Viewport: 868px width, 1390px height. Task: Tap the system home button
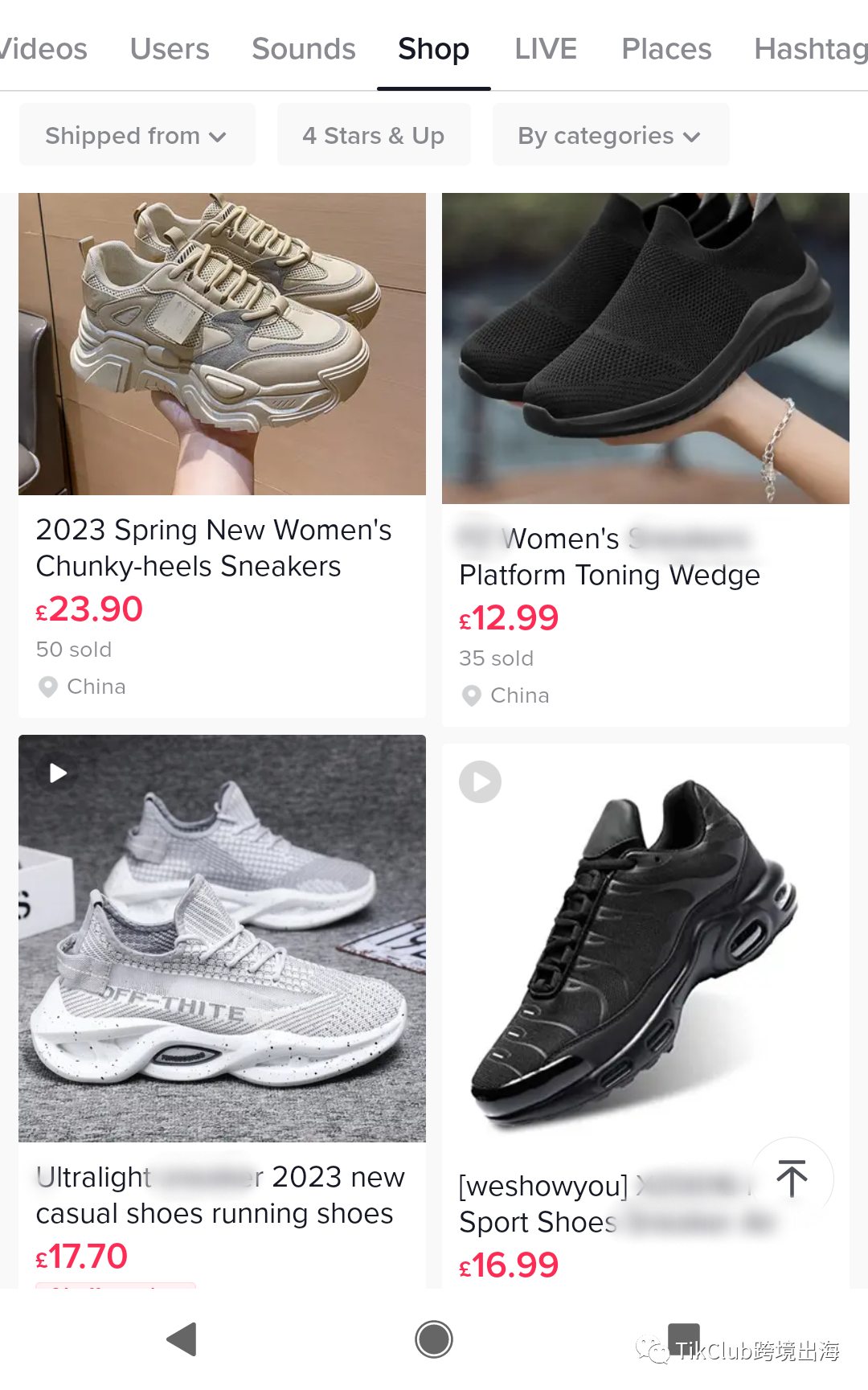434,1339
